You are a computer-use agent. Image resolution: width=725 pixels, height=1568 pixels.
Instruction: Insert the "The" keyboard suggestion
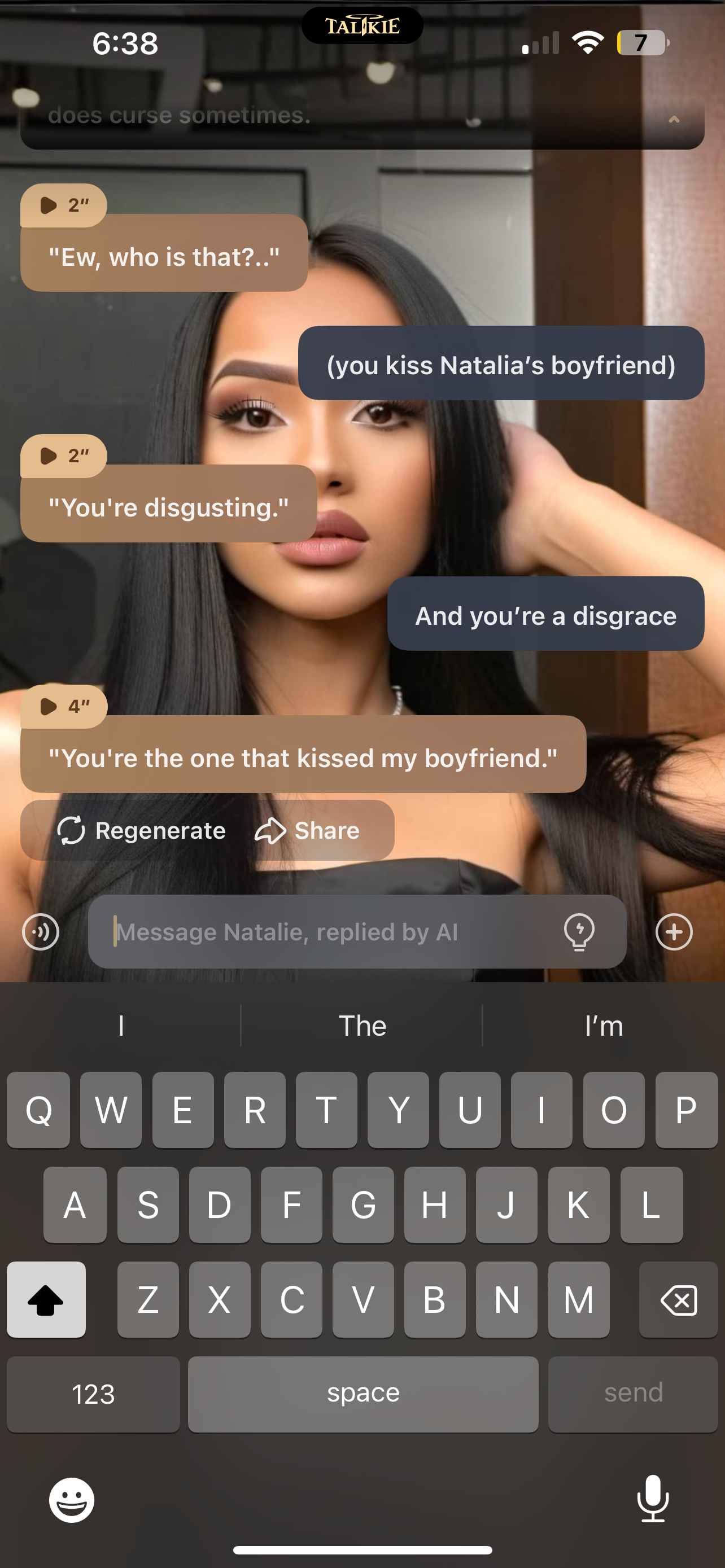(362, 1026)
